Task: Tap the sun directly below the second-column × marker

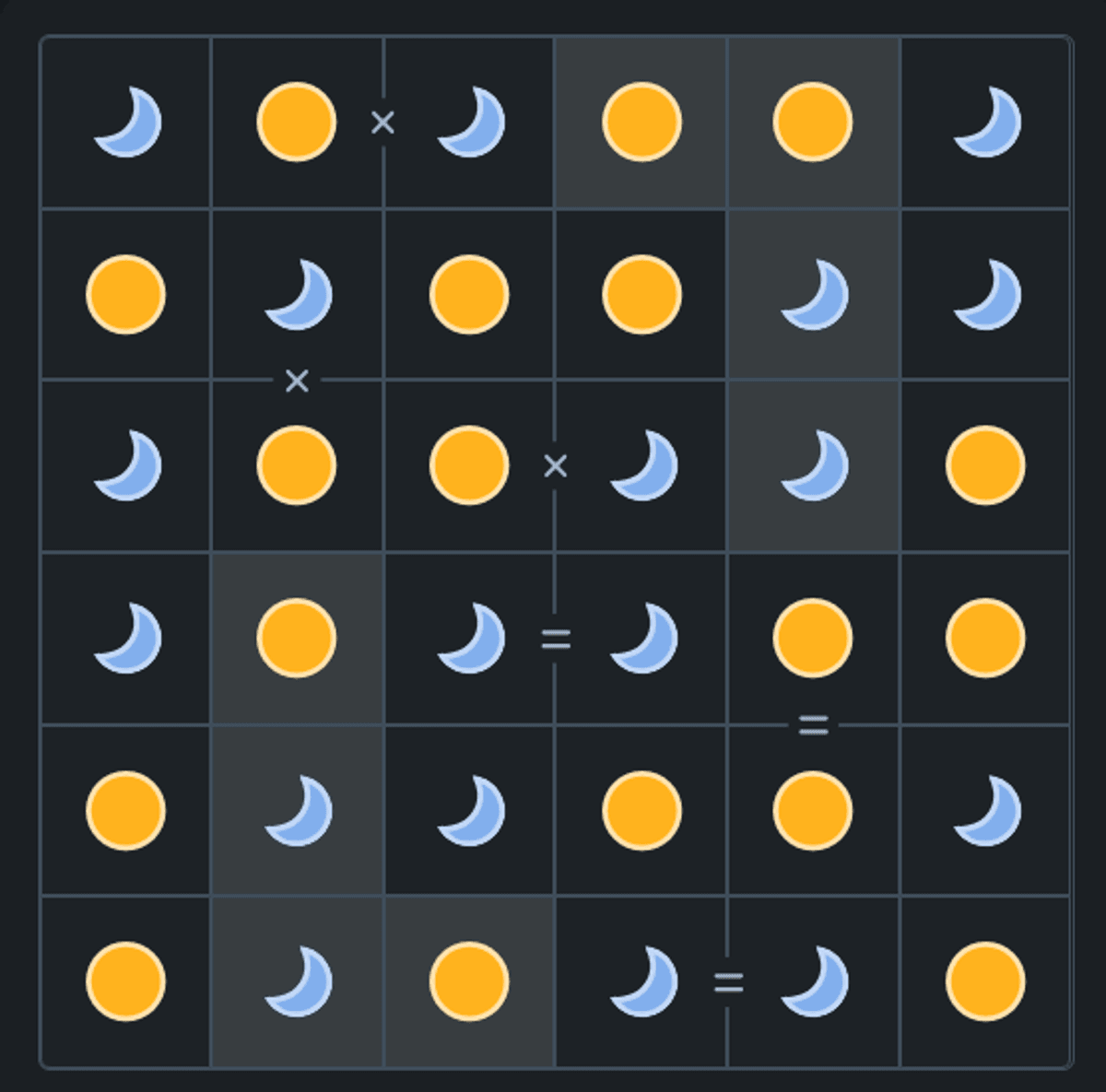Action: coord(296,465)
